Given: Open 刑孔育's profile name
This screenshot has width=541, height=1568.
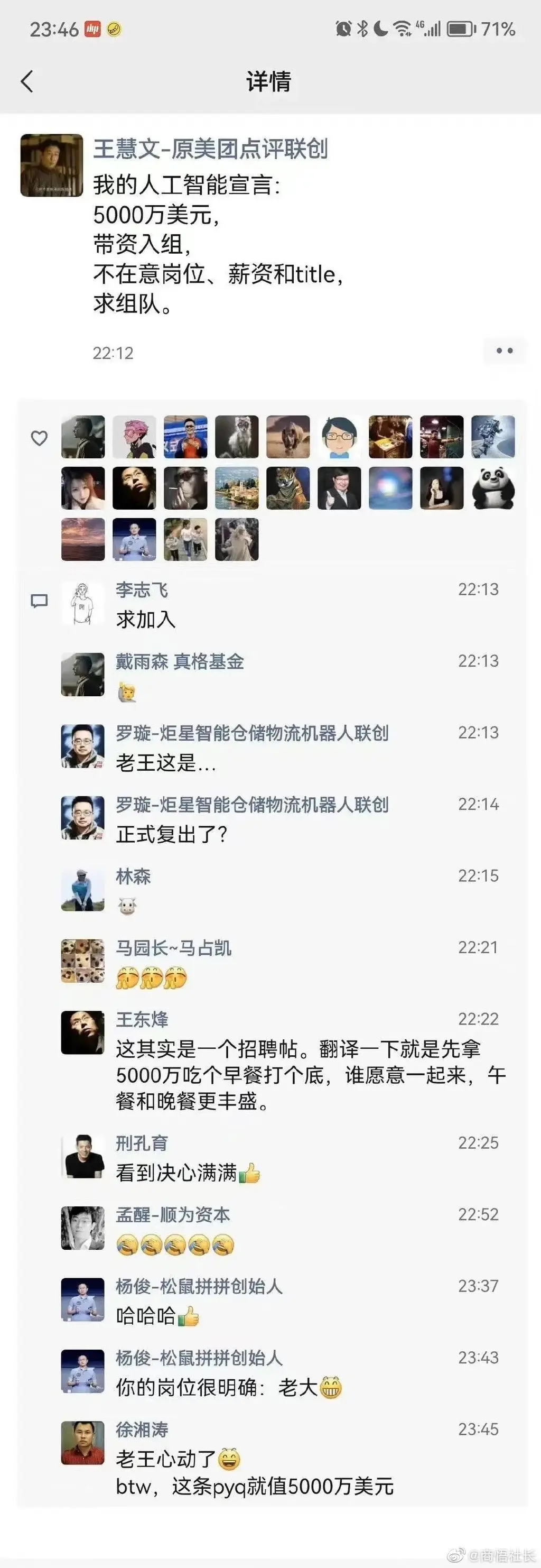Looking at the screenshot, I should coord(142,1143).
